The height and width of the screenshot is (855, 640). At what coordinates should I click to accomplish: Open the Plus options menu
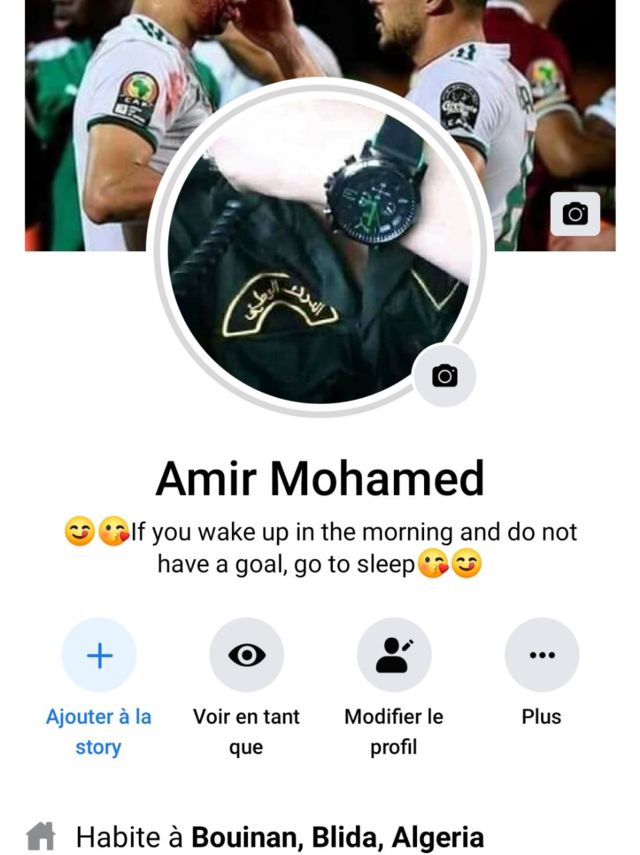[x=541, y=656]
